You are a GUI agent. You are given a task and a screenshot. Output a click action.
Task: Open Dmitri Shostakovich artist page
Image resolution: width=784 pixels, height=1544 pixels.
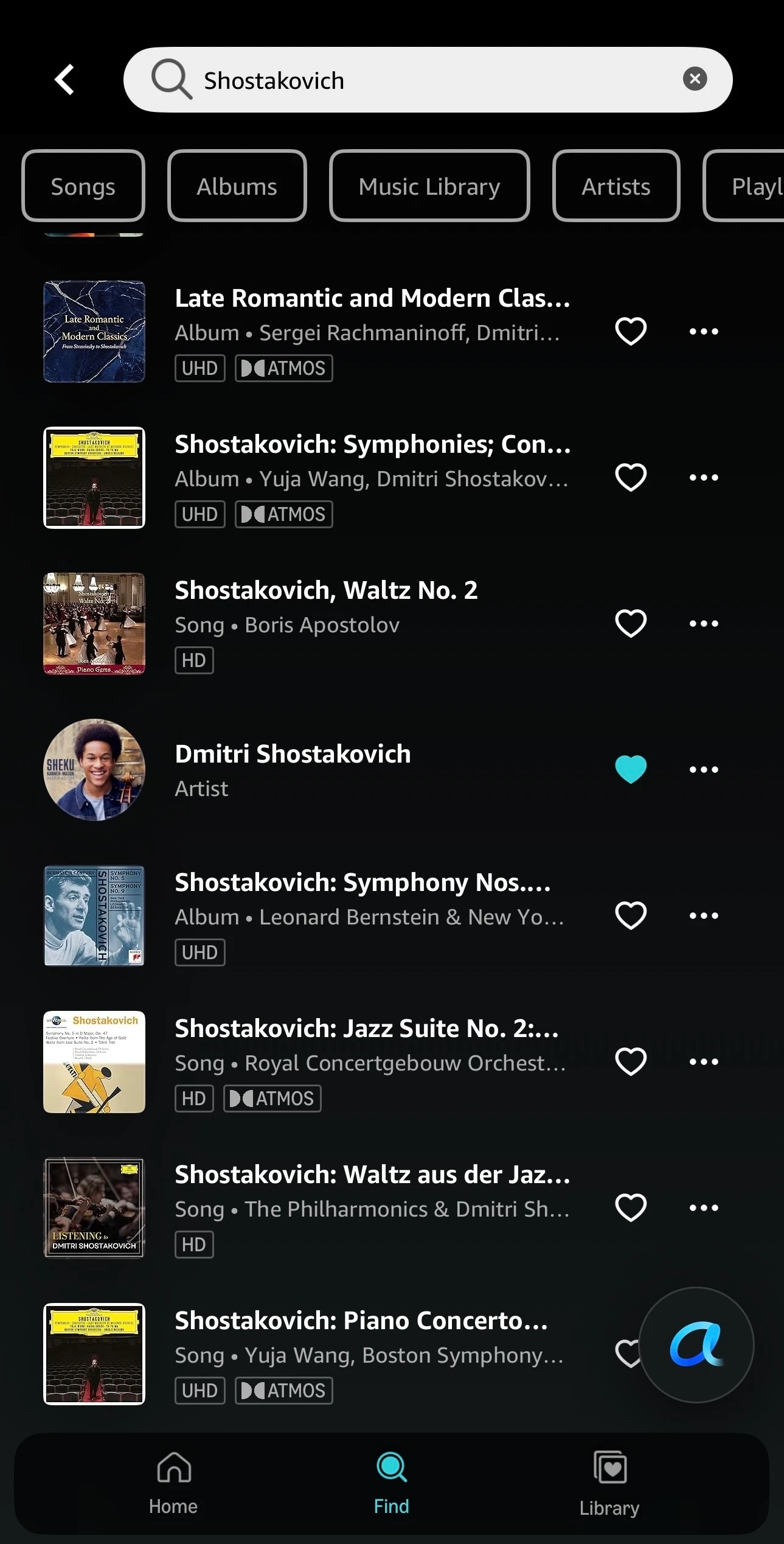292,755
